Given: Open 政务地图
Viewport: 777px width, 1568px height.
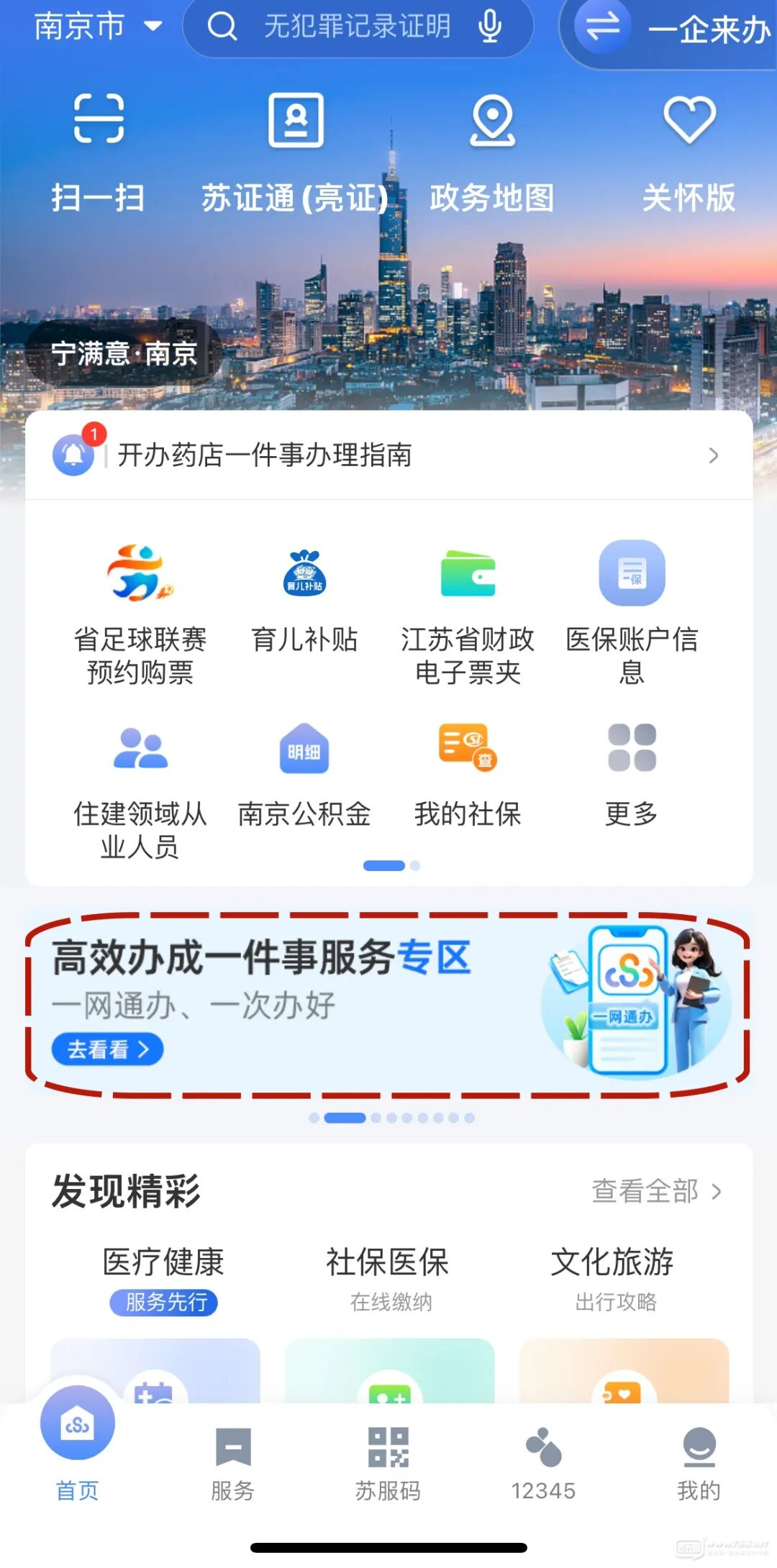Looking at the screenshot, I should (x=492, y=152).
